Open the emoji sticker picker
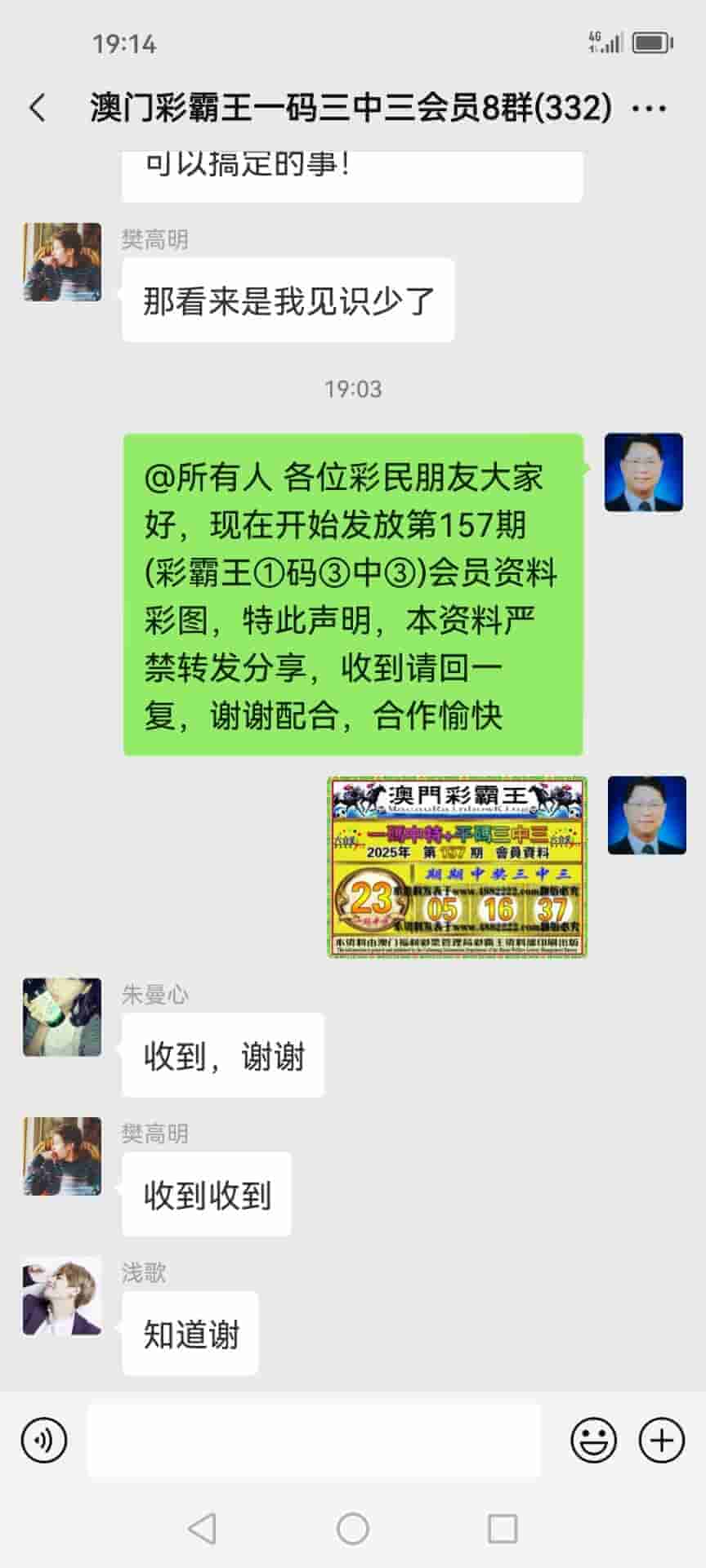This screenshot has height=1568, width=706. [x=593, y=1440]
